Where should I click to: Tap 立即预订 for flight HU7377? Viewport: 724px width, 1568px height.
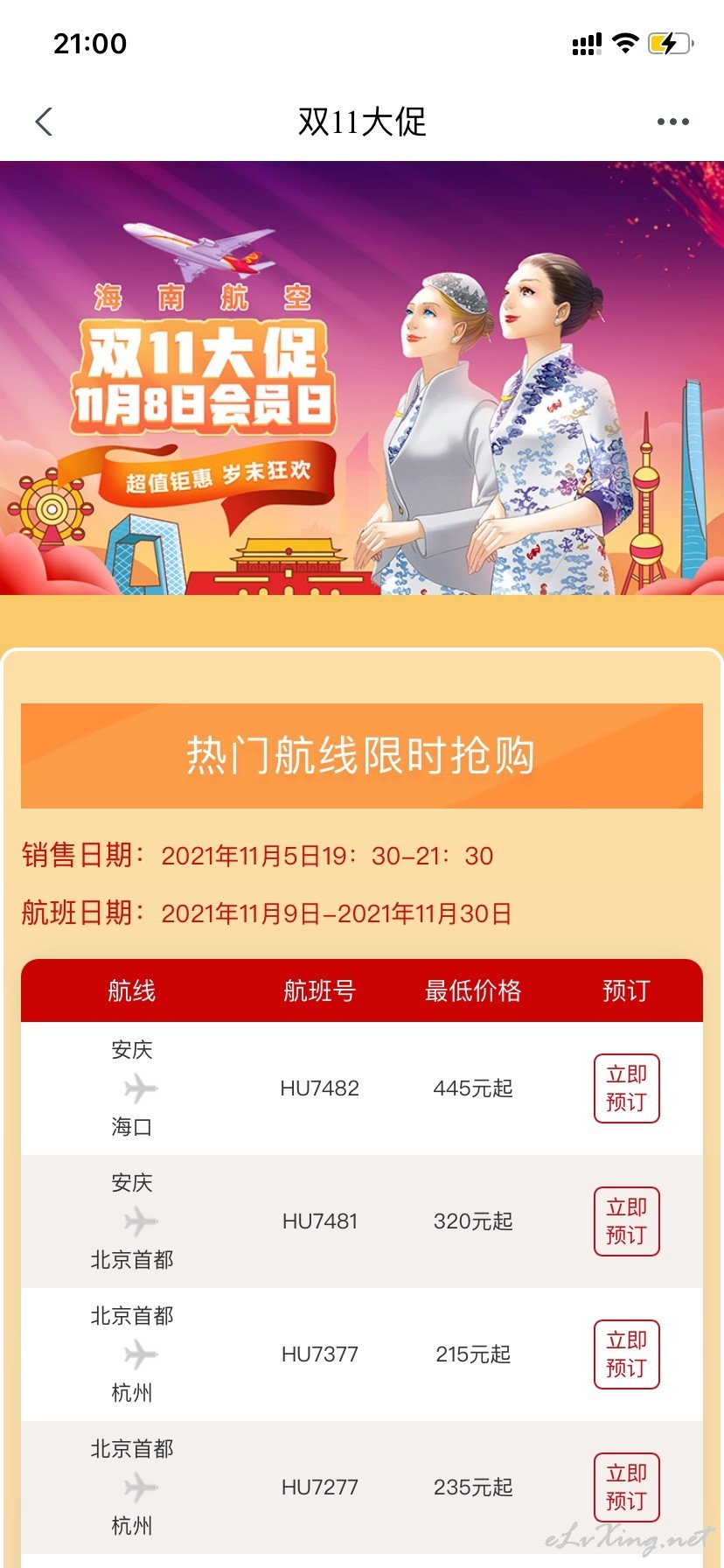[x=626, y=1354]
